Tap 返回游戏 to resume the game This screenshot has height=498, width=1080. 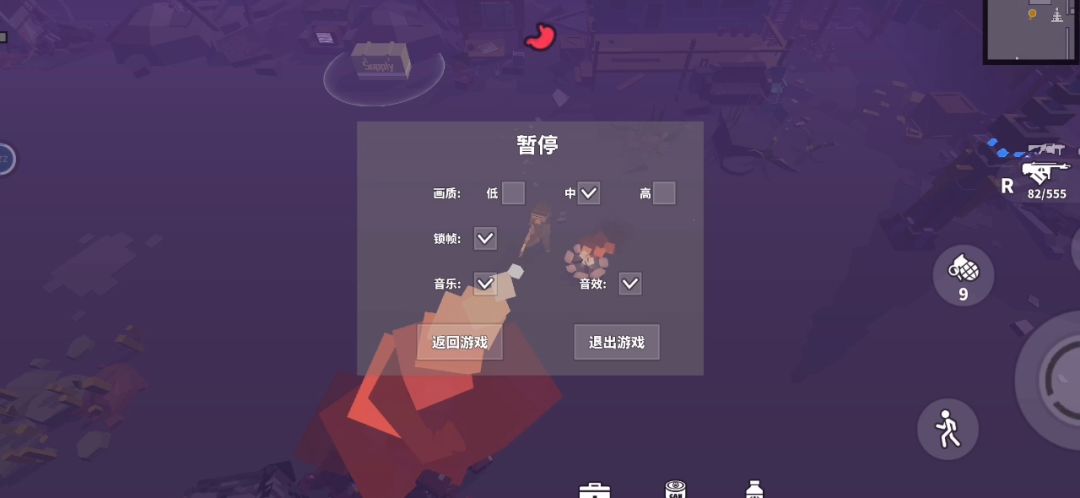459,342
